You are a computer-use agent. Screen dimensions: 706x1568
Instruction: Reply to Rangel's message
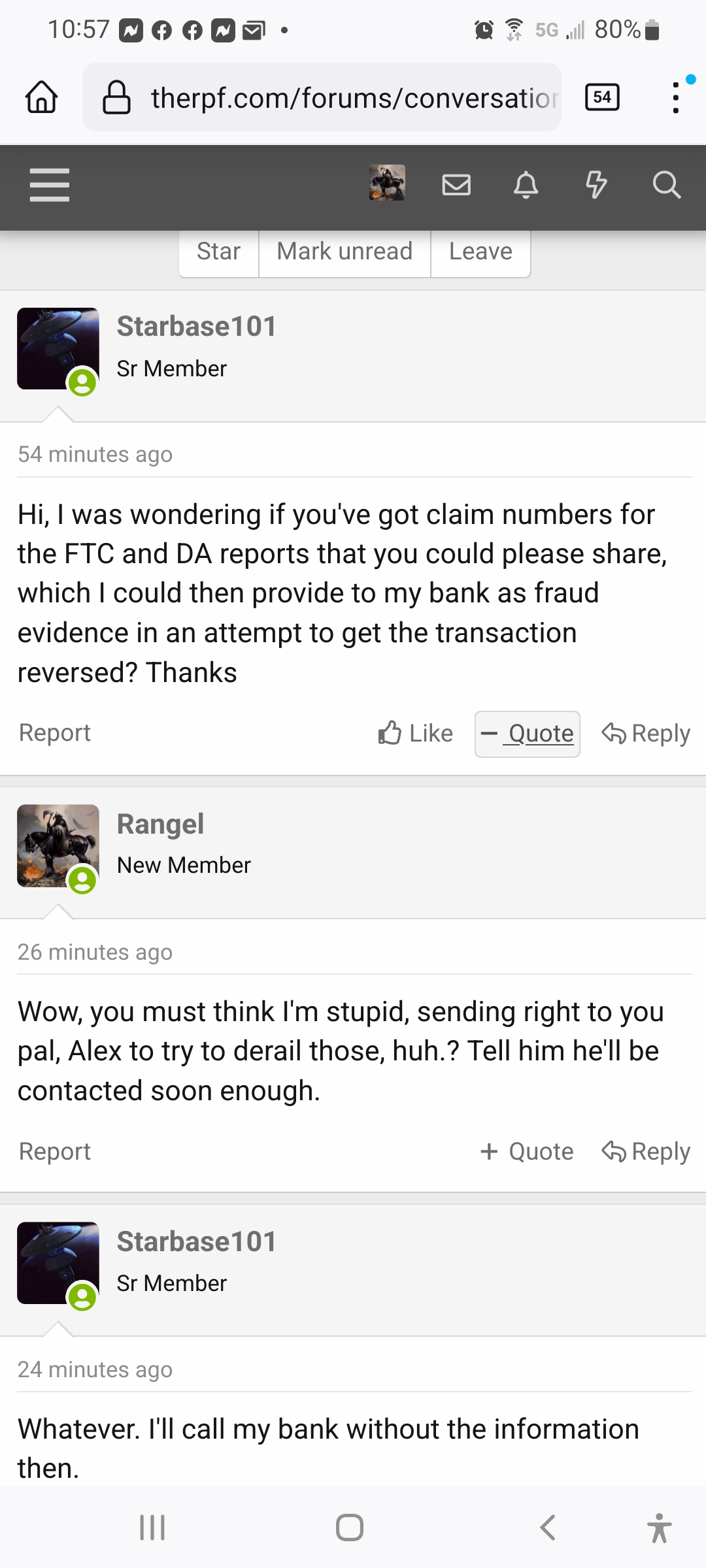tap(646, 1151)
